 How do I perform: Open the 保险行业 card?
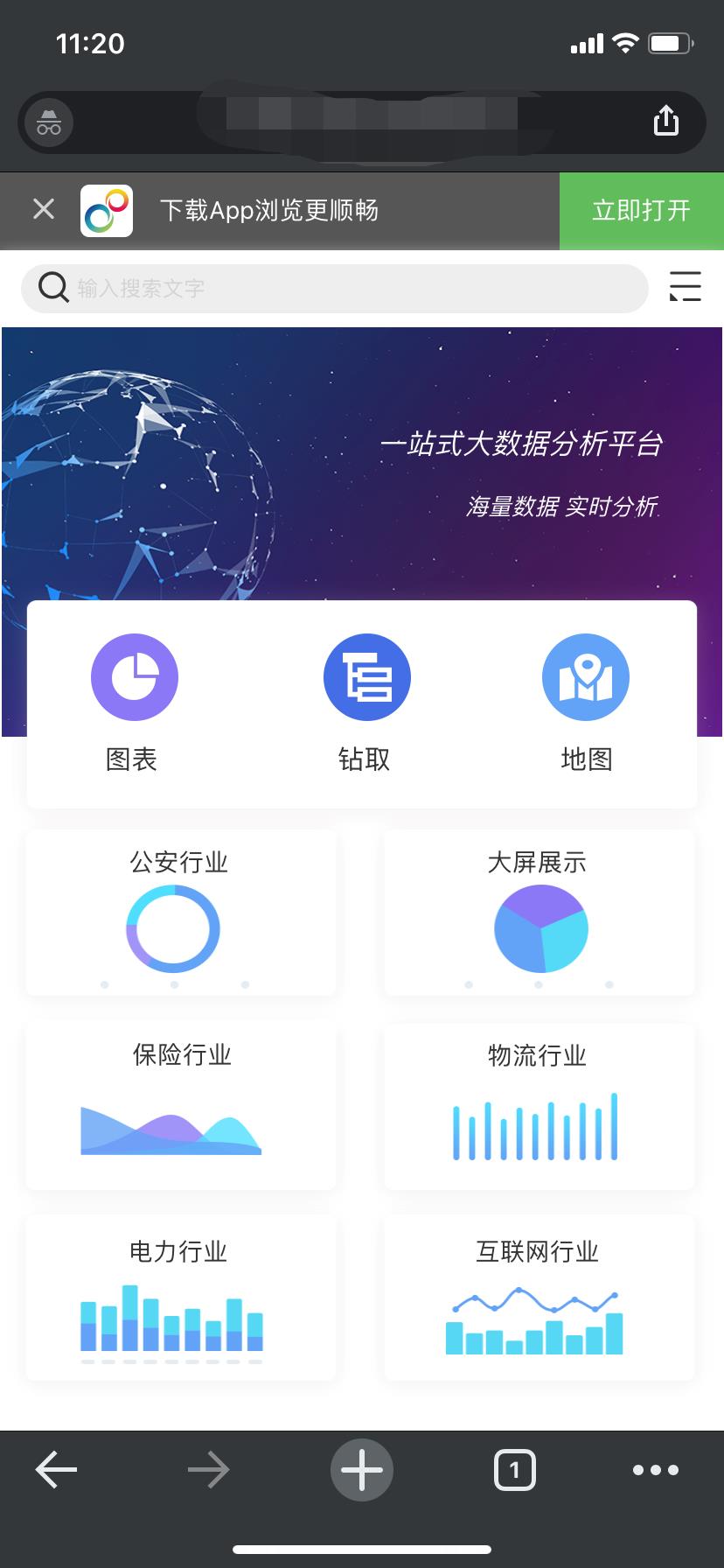pos(180,1106)
